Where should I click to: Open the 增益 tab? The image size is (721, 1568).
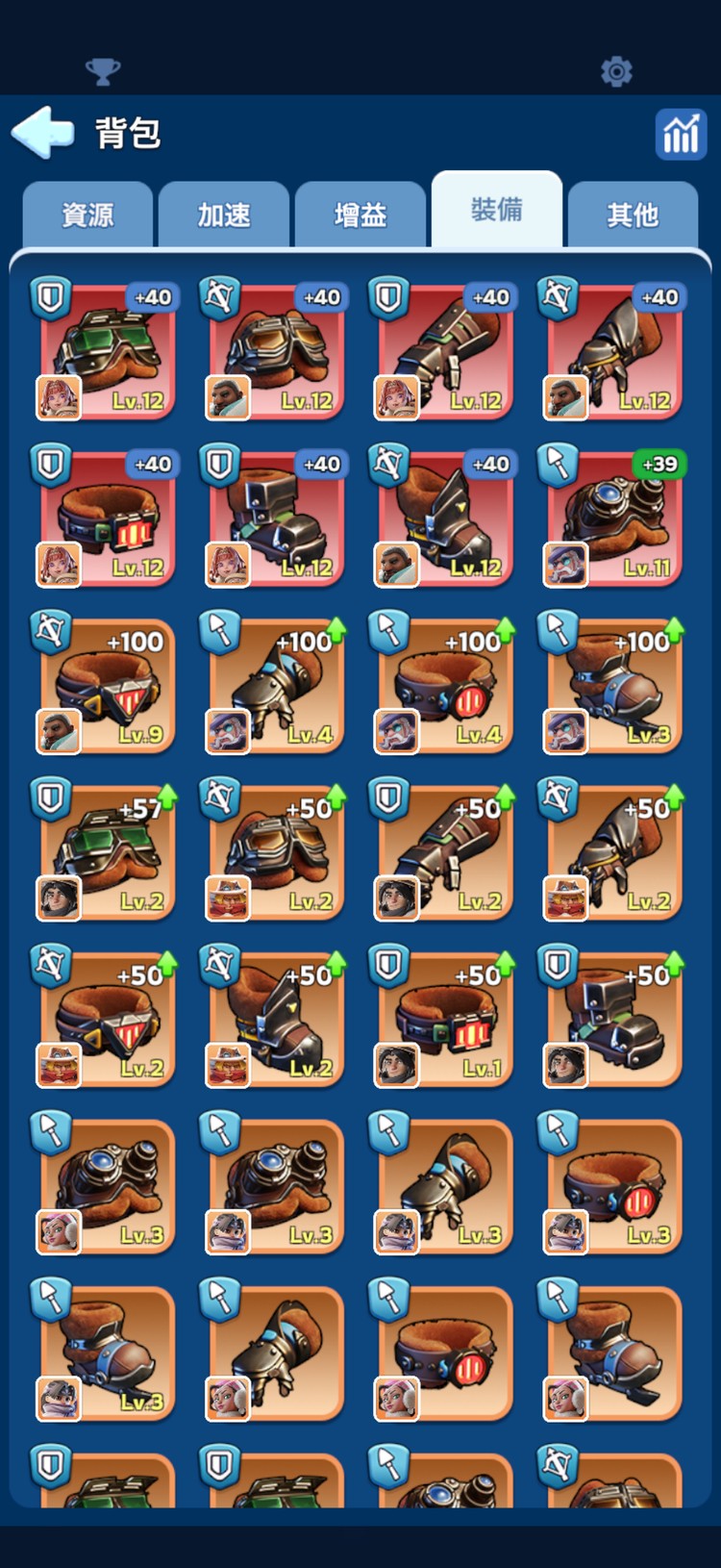tap(360, 215)
